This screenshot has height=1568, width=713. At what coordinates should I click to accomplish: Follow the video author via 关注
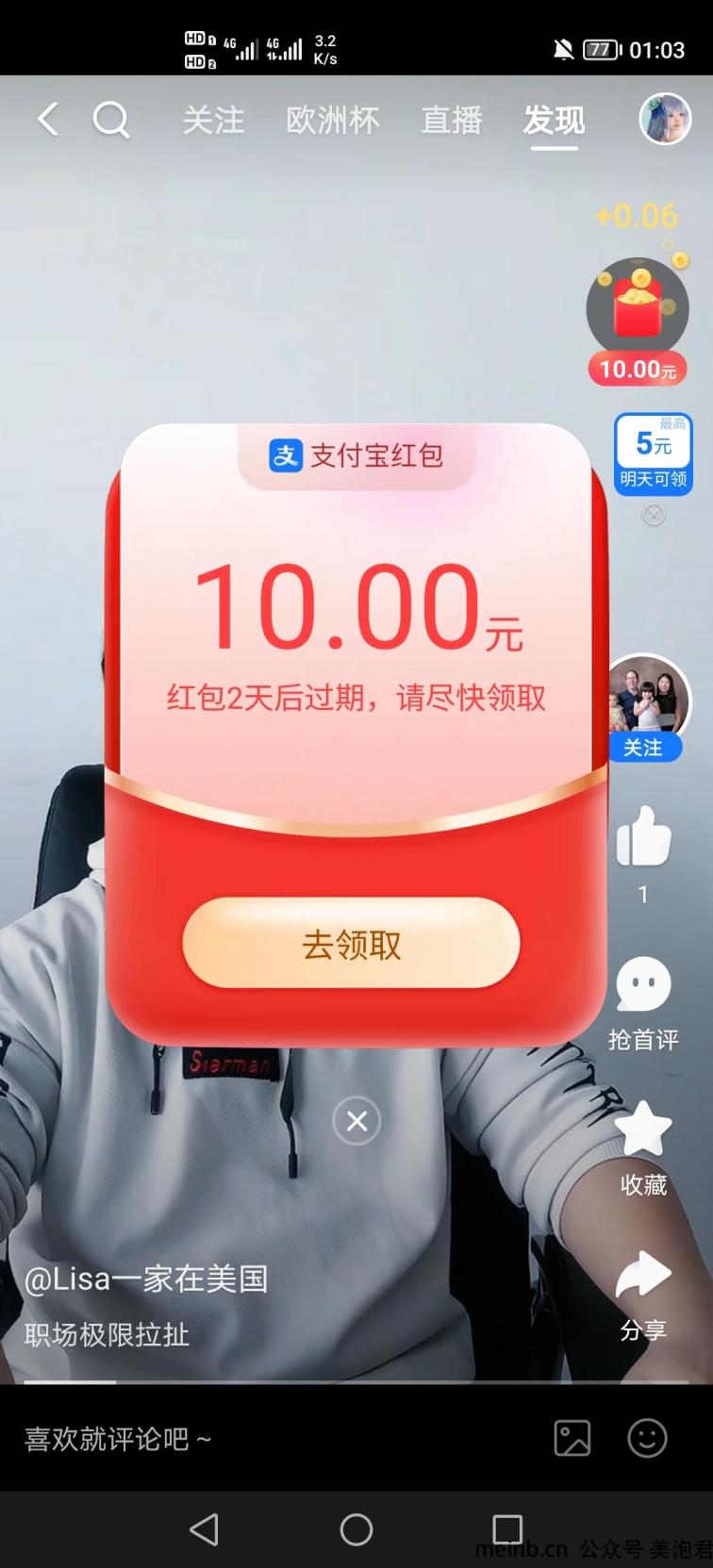(x=642, y=748)
